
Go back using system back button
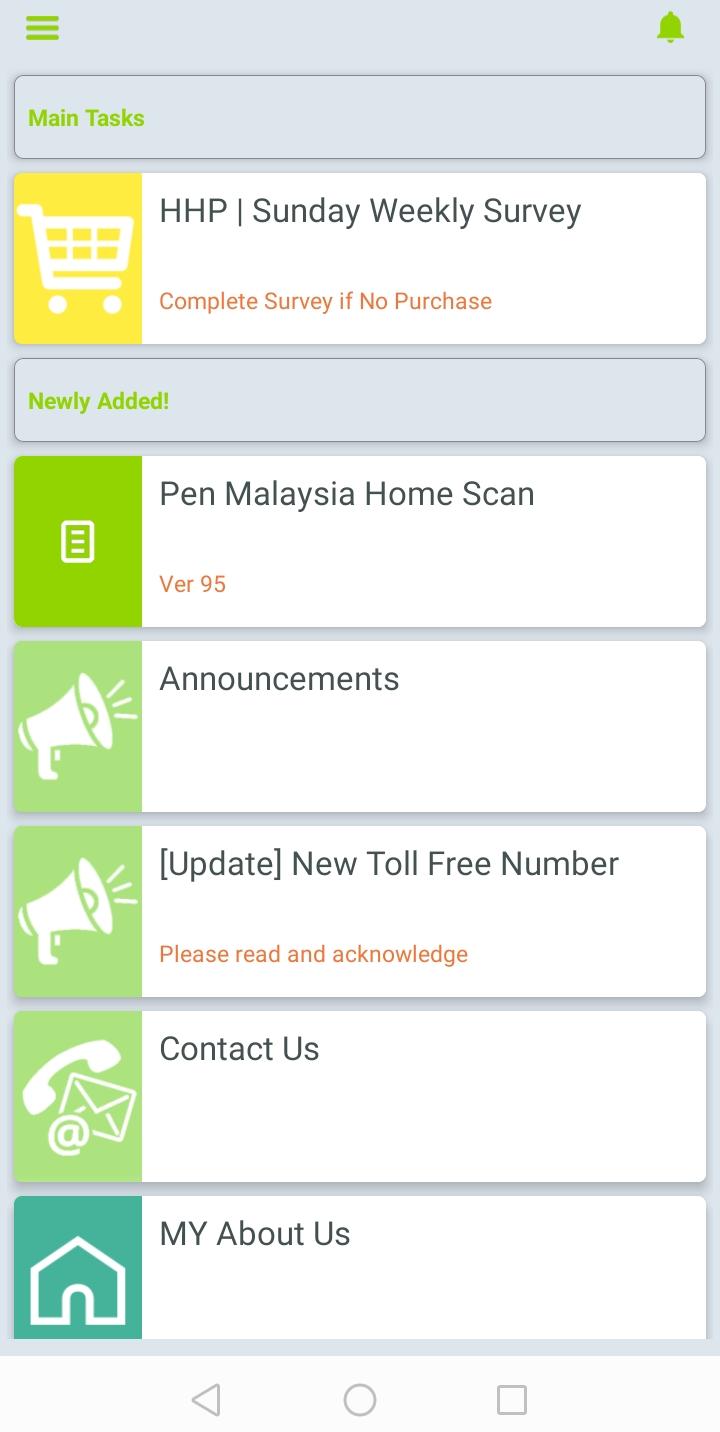(206, 1399)
